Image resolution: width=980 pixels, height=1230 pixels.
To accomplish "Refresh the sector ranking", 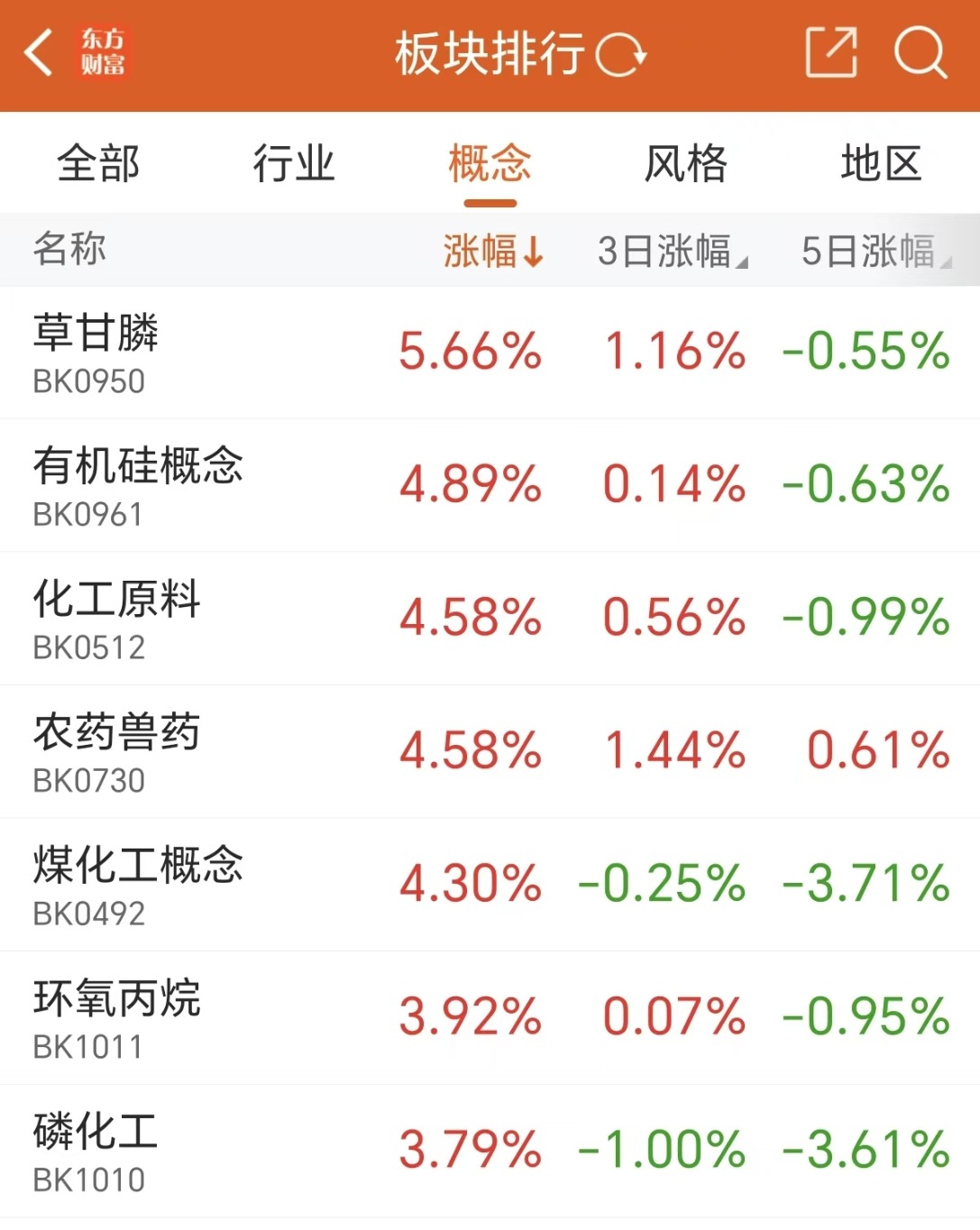I will [x=620, y=56].
